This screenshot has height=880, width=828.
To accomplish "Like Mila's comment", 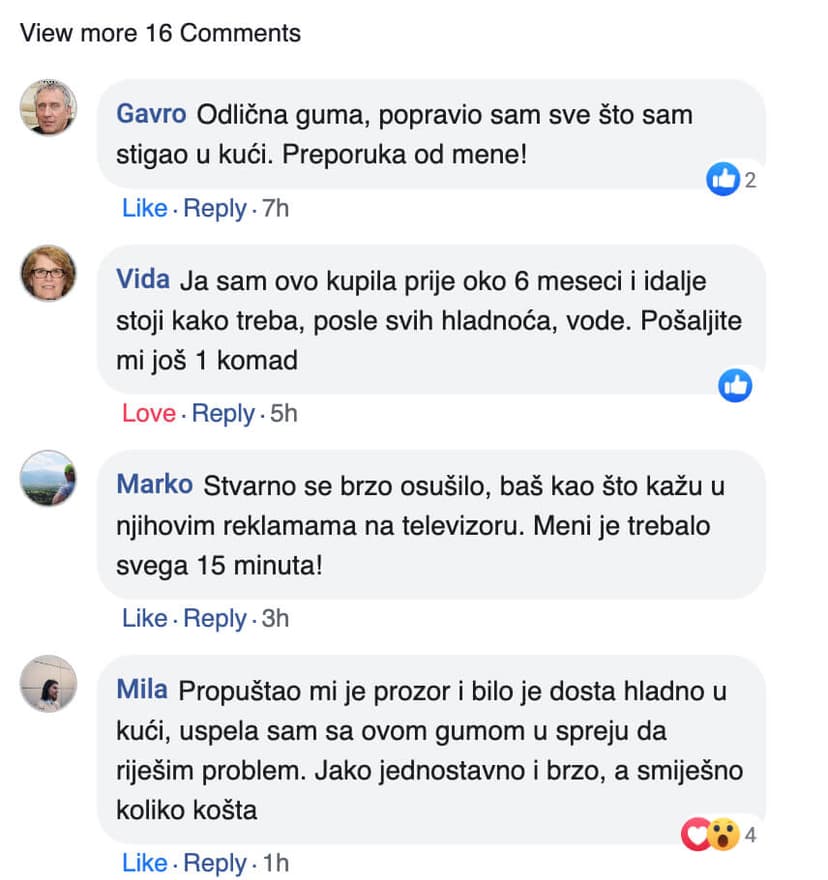I will click(x=144, y=863).
